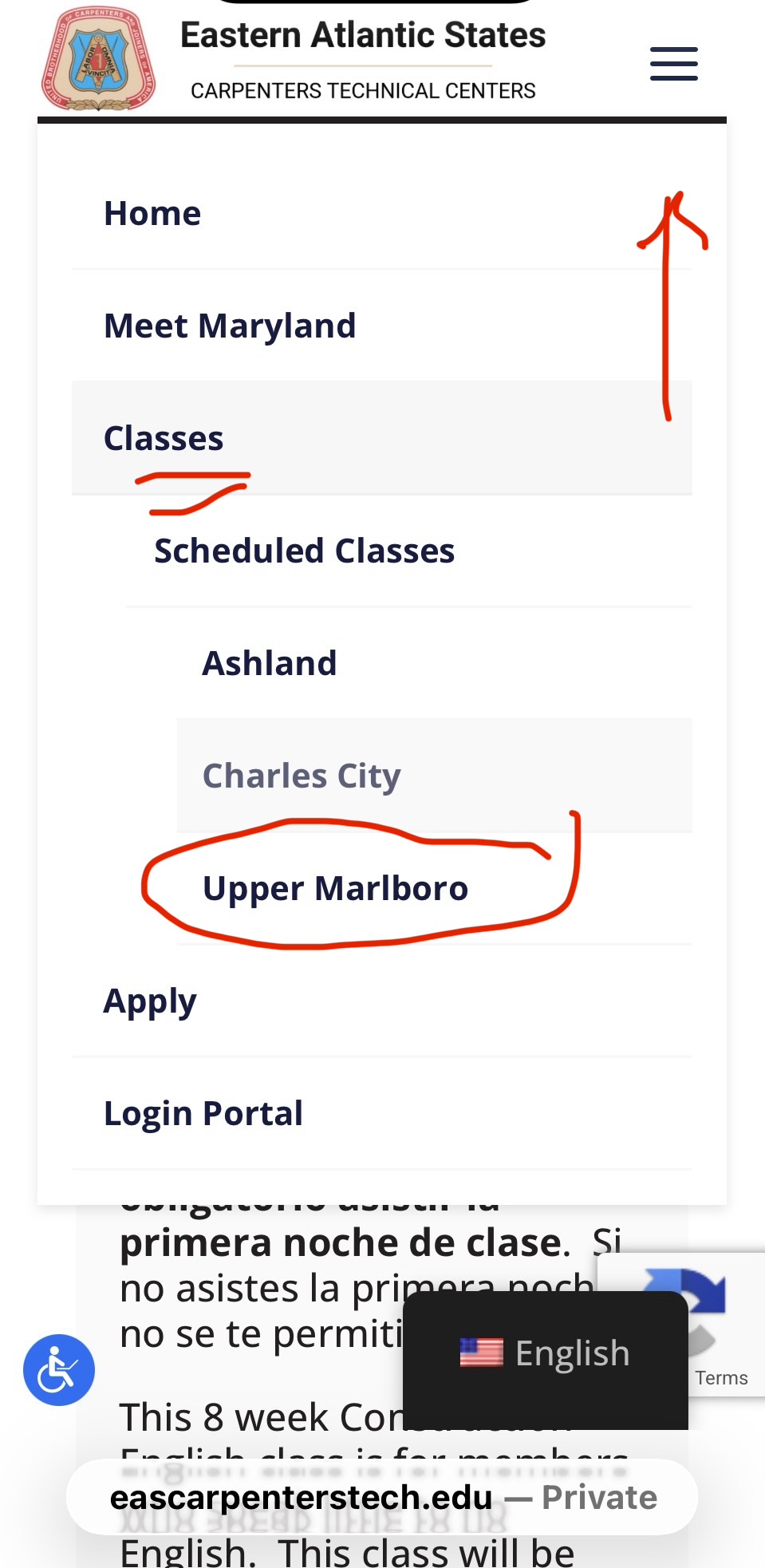The image size is (765, 1568).
Task: Close the hamburger navigation menu
Action: (673, 64)
